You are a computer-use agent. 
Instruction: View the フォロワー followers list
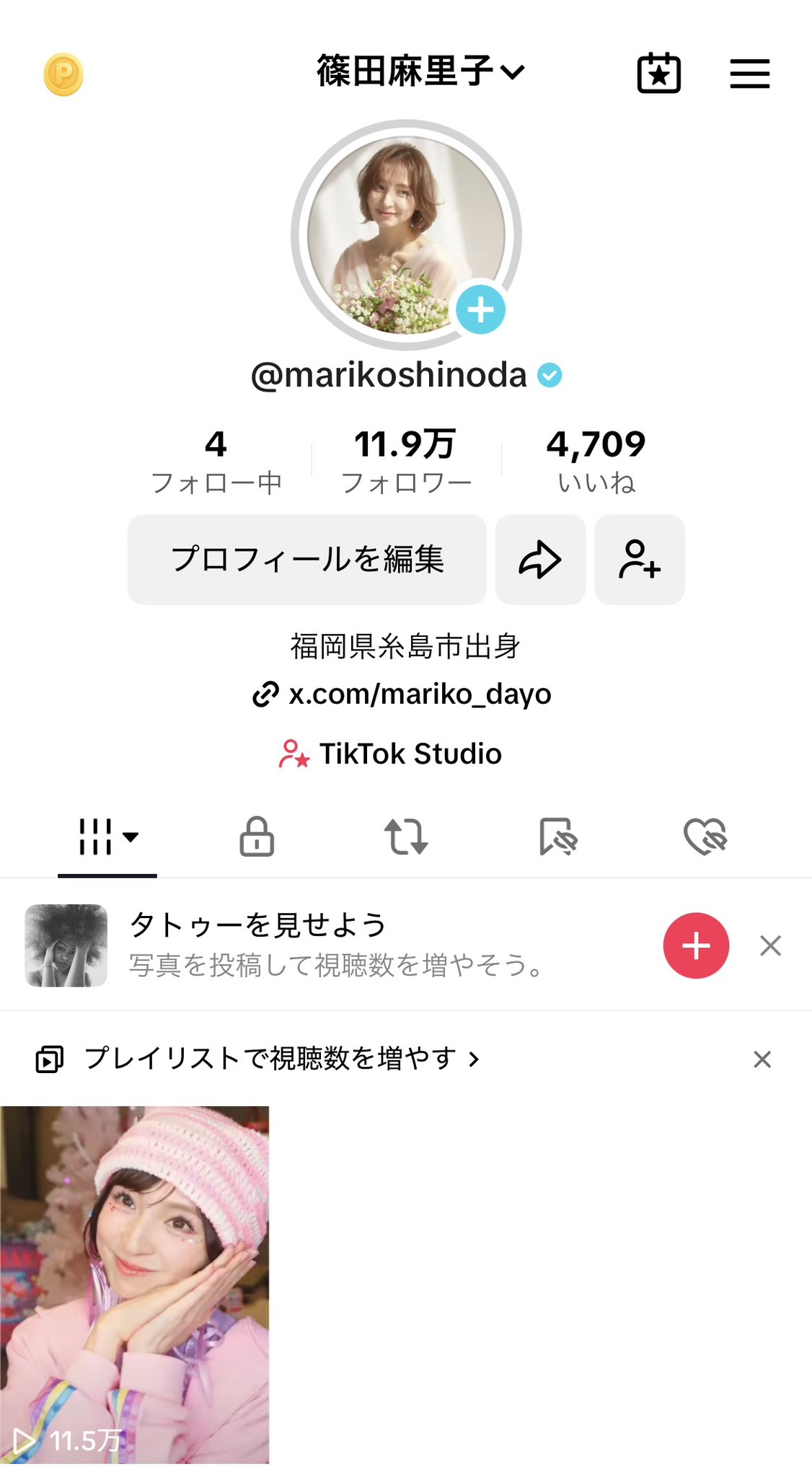coord(406,461)
